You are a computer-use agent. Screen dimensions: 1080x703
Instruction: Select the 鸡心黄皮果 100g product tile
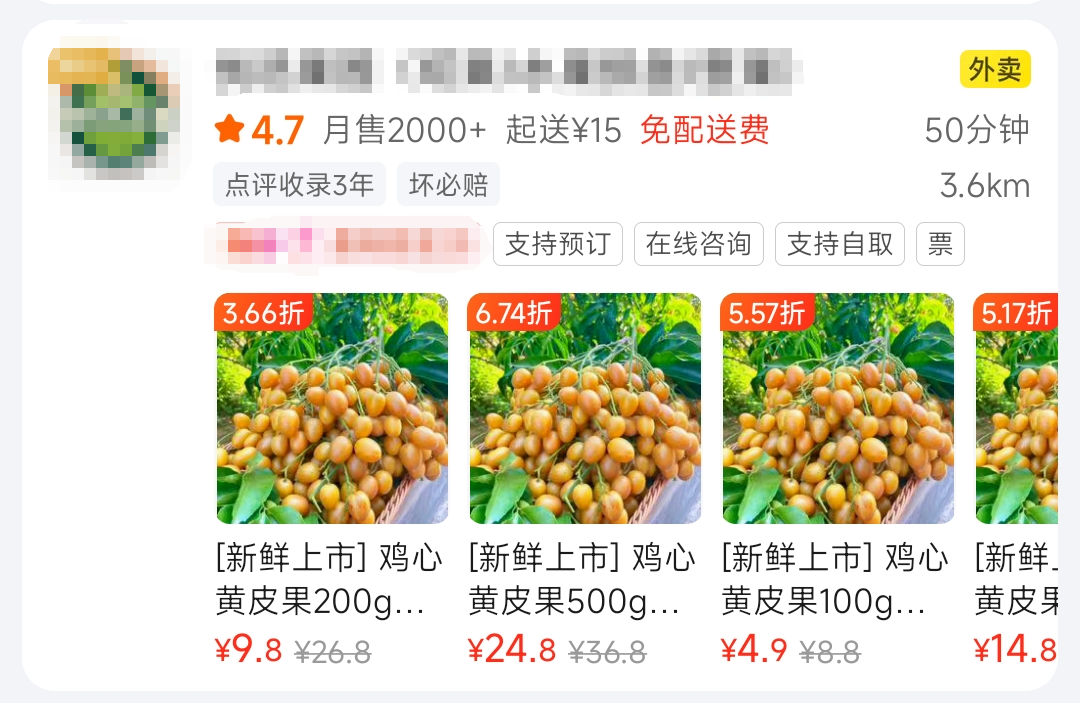pyautogui.click(x=838, y=408)
